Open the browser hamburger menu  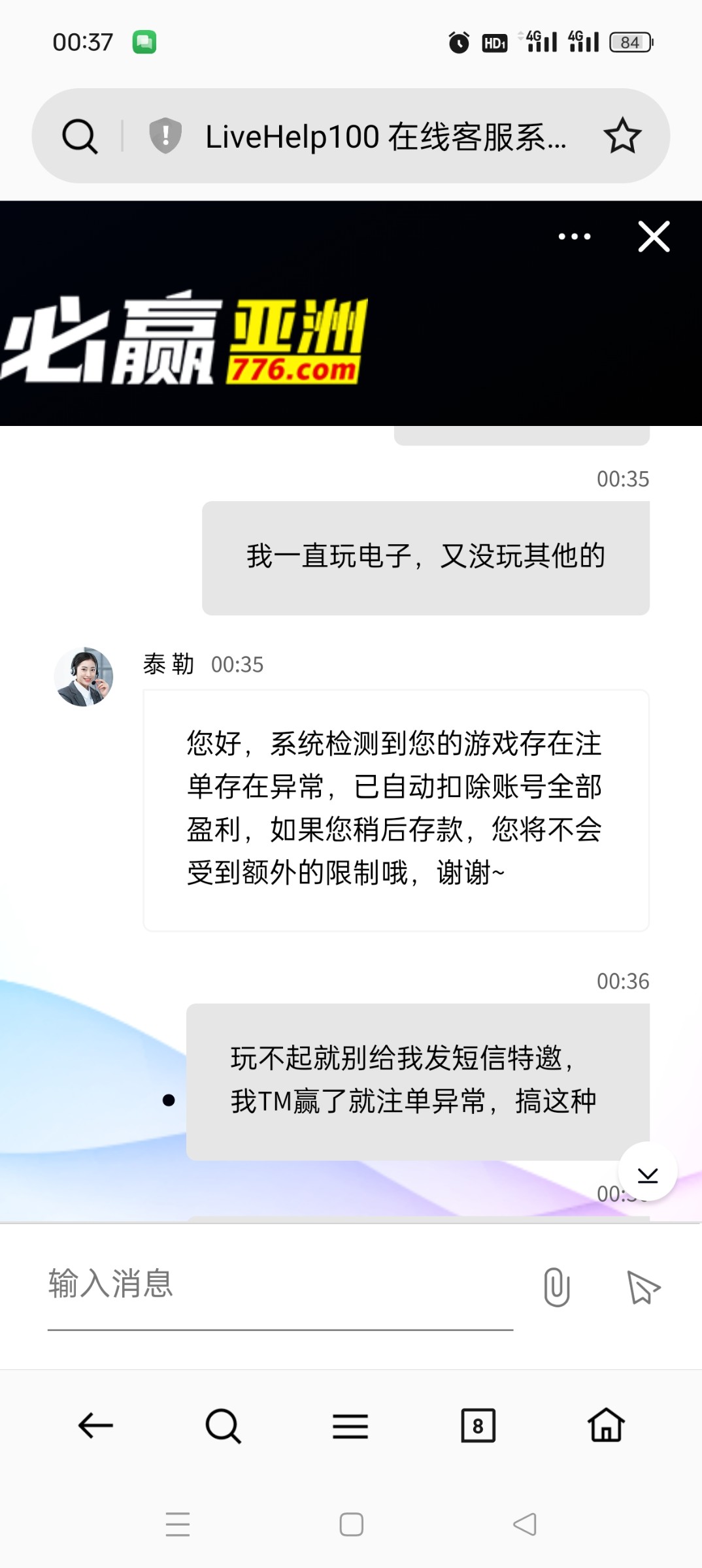click(x=350, y=1426)
